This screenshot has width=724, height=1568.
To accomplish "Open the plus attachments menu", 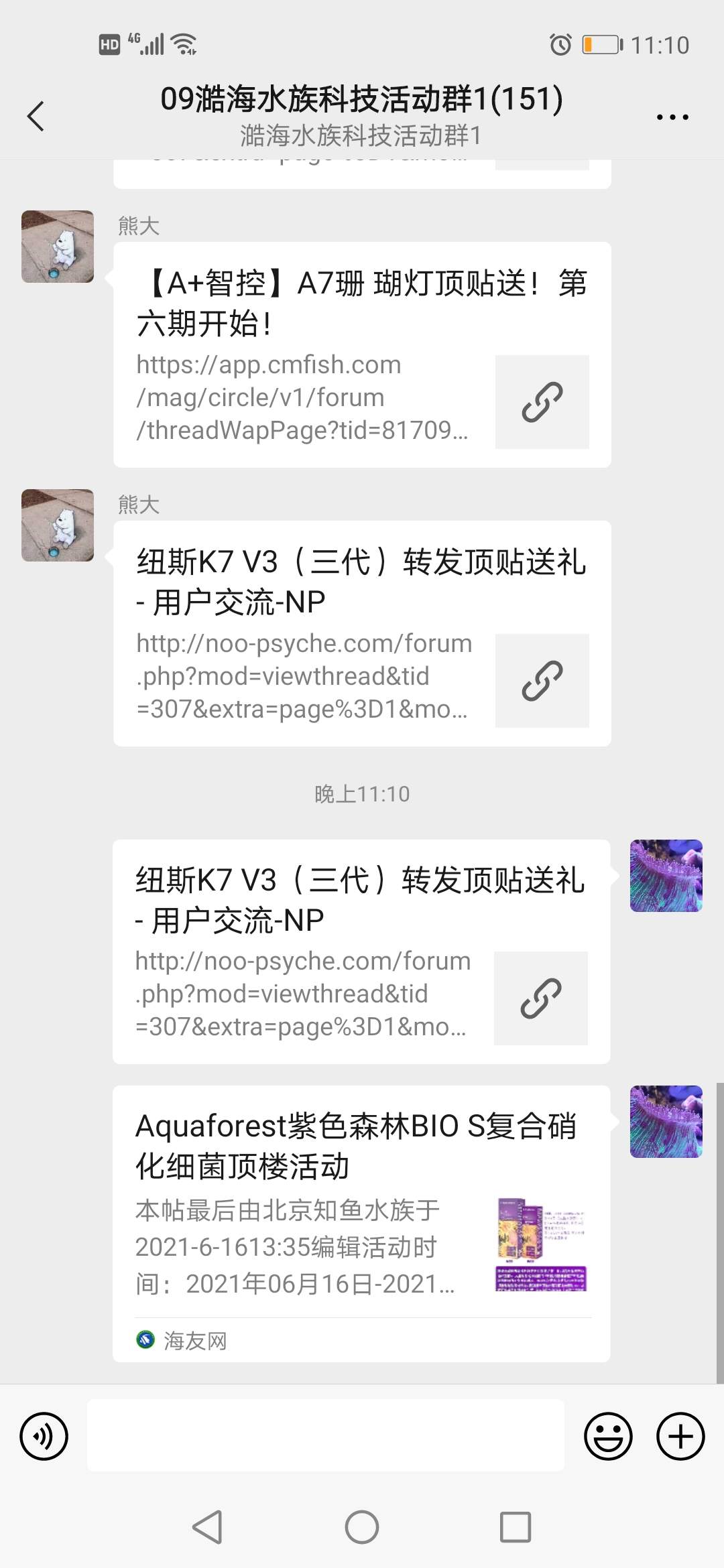I will pos(680,1436).
